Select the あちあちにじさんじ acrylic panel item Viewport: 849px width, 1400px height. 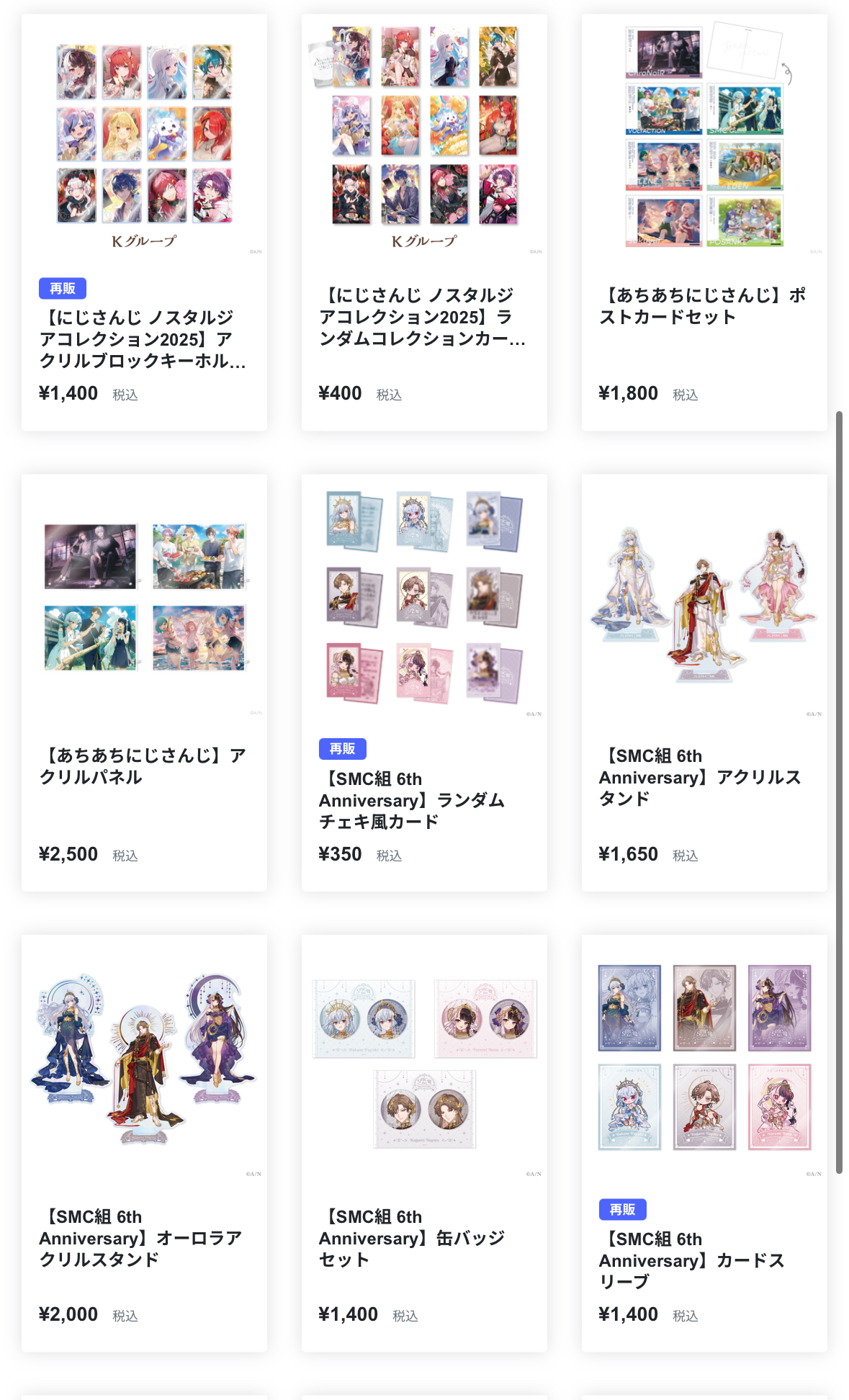[144, 766]
